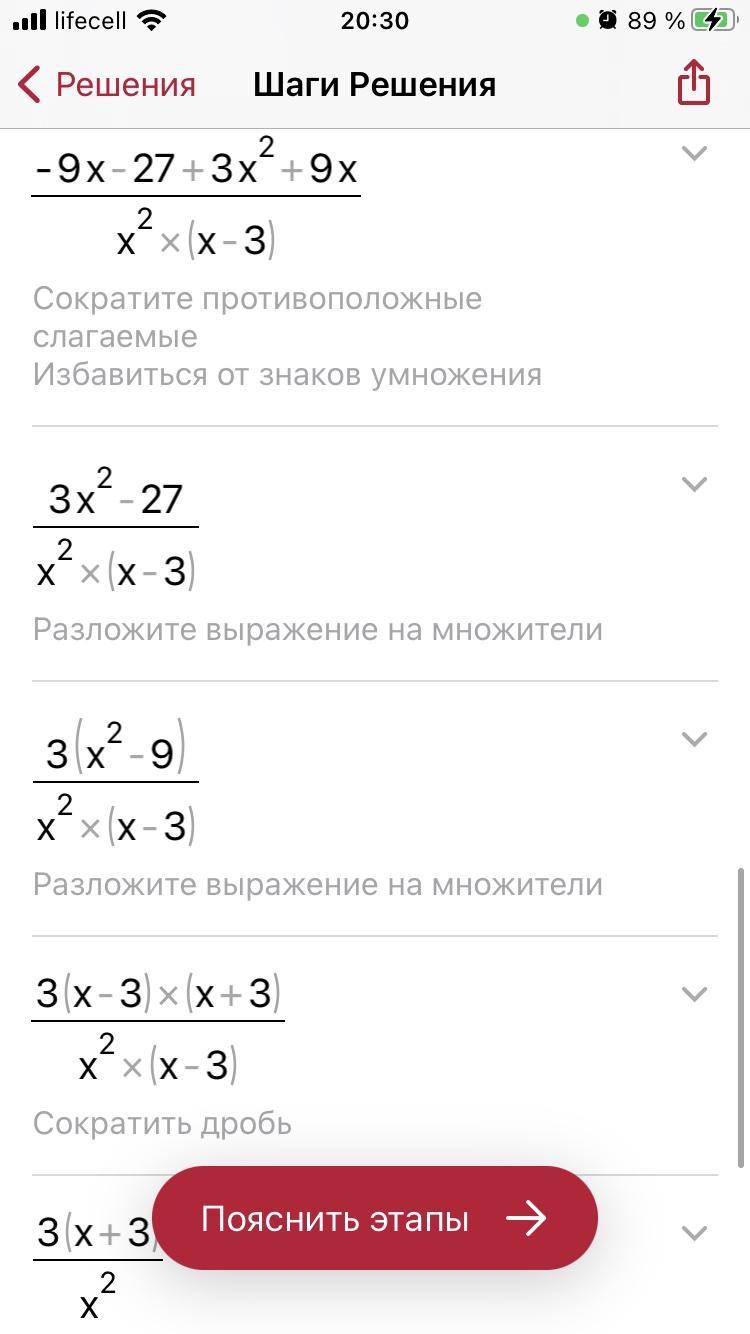
Task: Expand the step with -9x-27+3x²+9x
Action: pyautogui.click(x=694, y=153)
